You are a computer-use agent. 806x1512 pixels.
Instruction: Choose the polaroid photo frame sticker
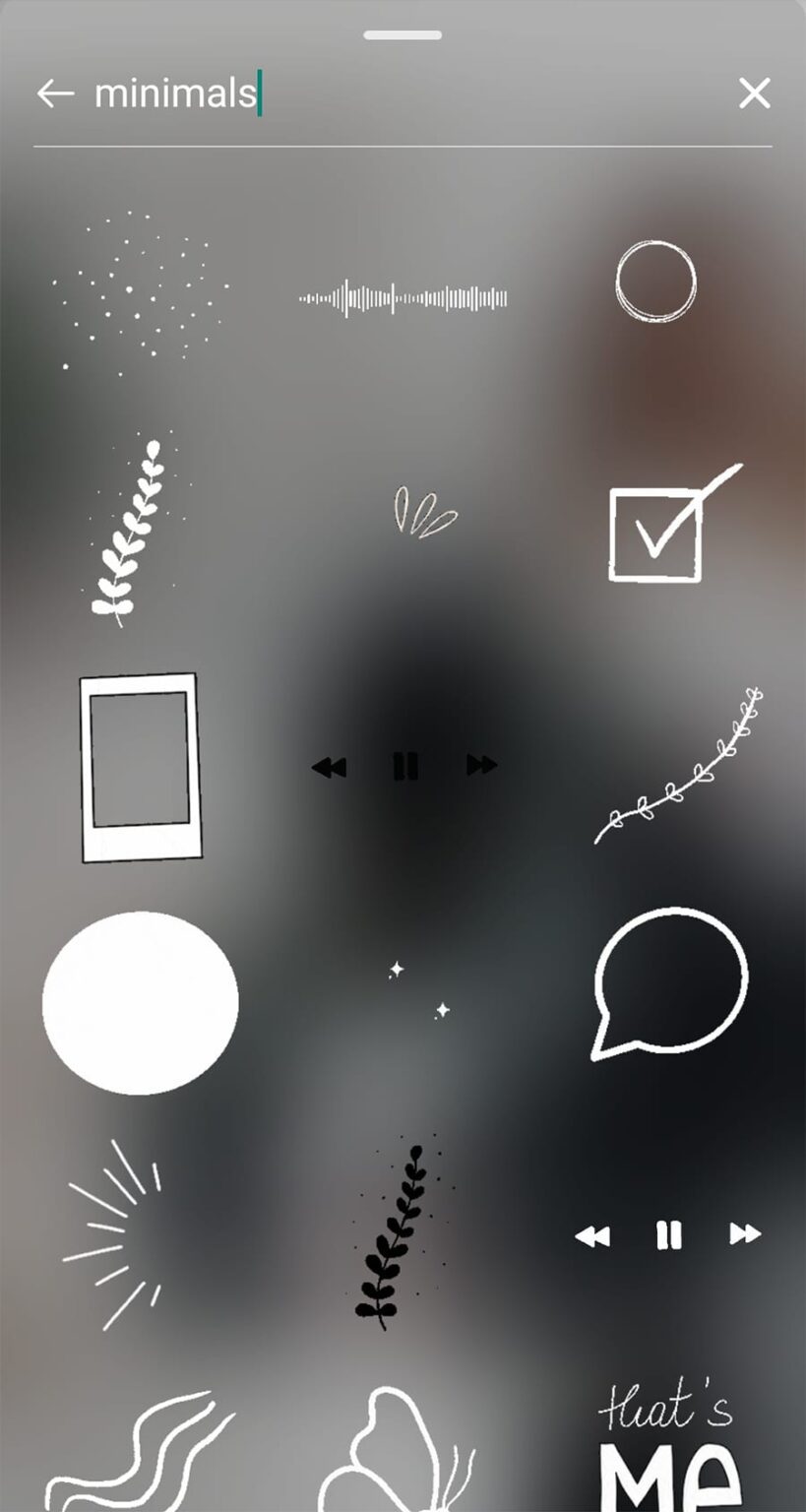(x=141, y=767)
